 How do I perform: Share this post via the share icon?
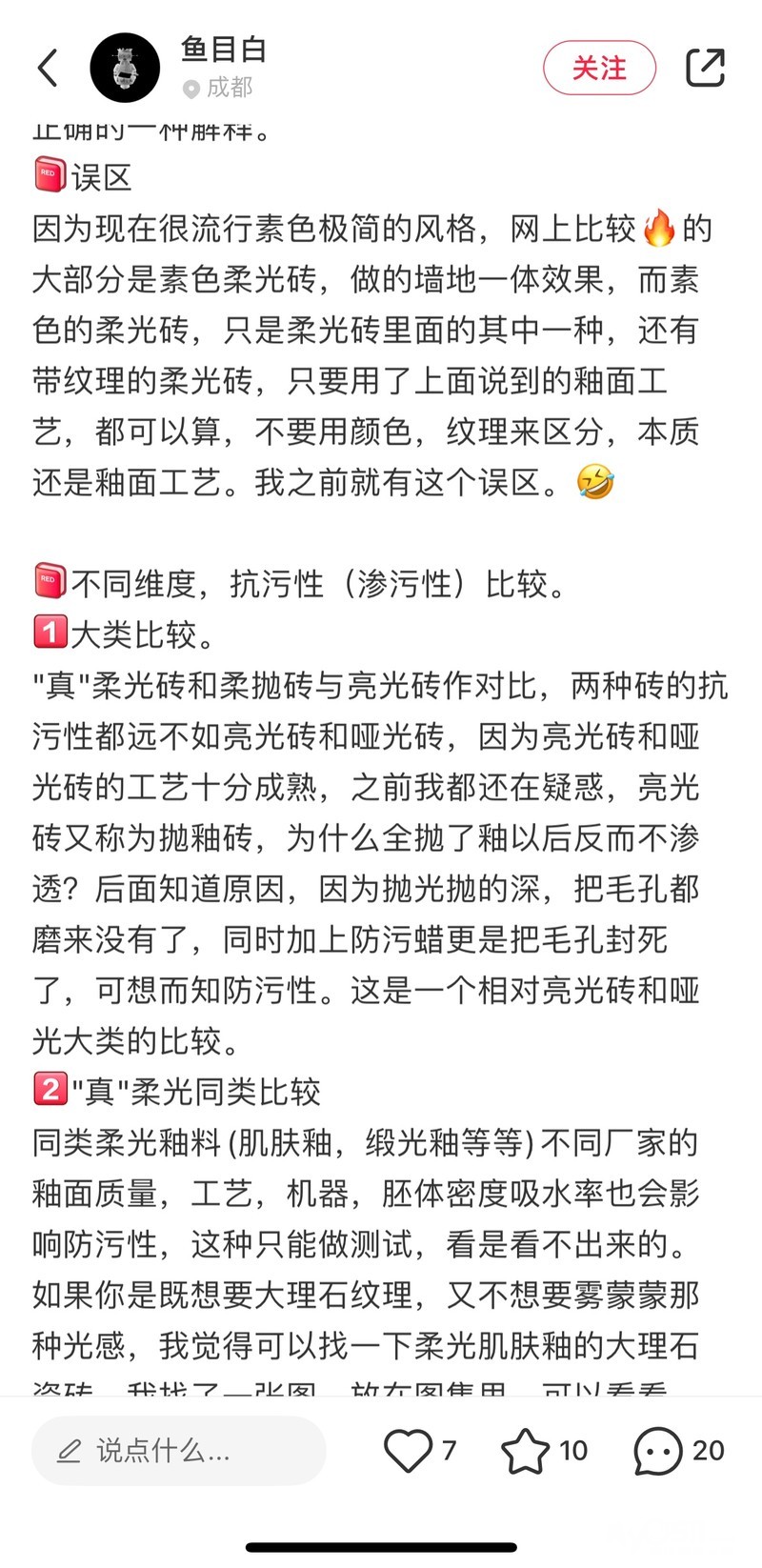click(705, 68)
